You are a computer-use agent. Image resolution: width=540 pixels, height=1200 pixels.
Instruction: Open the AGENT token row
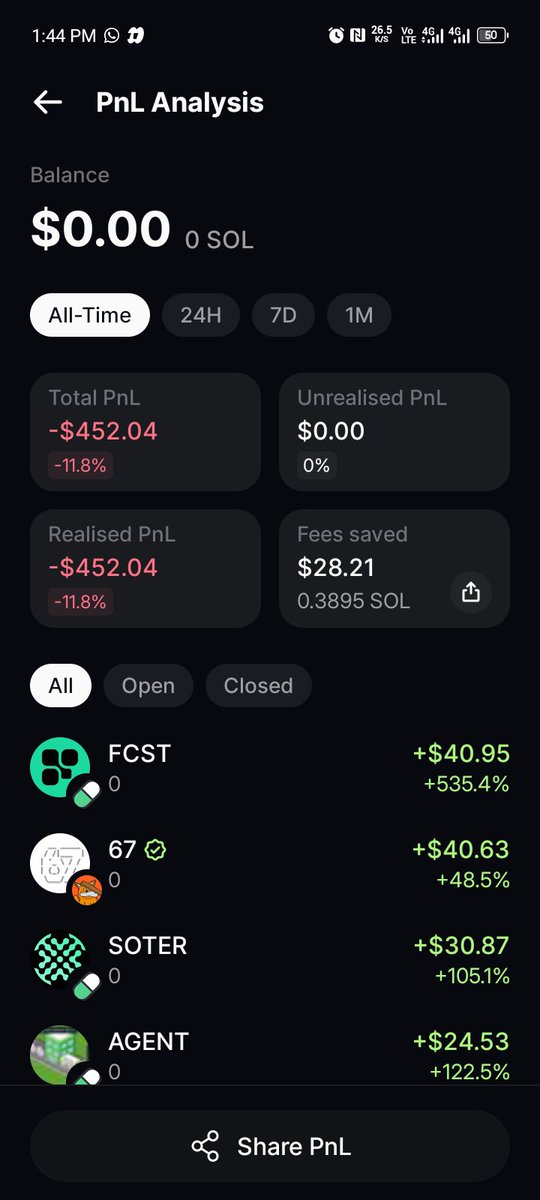click(270, 1054)
